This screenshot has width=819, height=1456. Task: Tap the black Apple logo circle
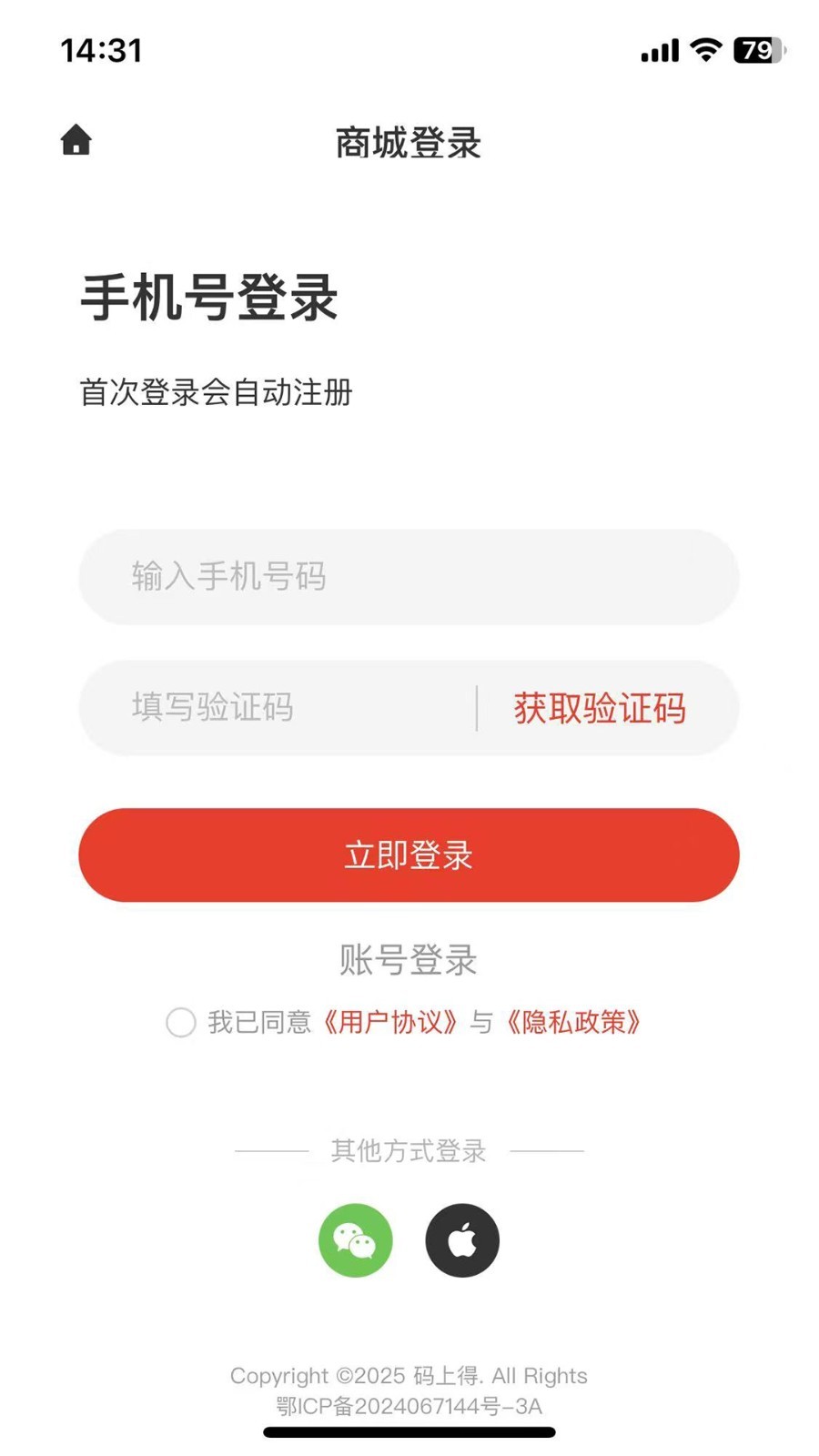(461, 1239)
